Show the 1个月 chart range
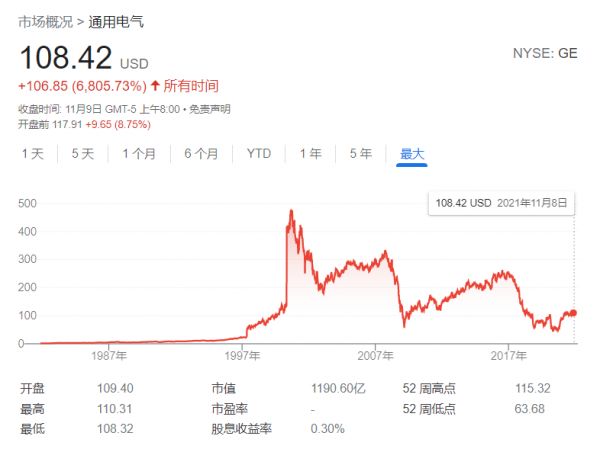The height and width of the screenshot is (452, 600). tap(139, 154)
